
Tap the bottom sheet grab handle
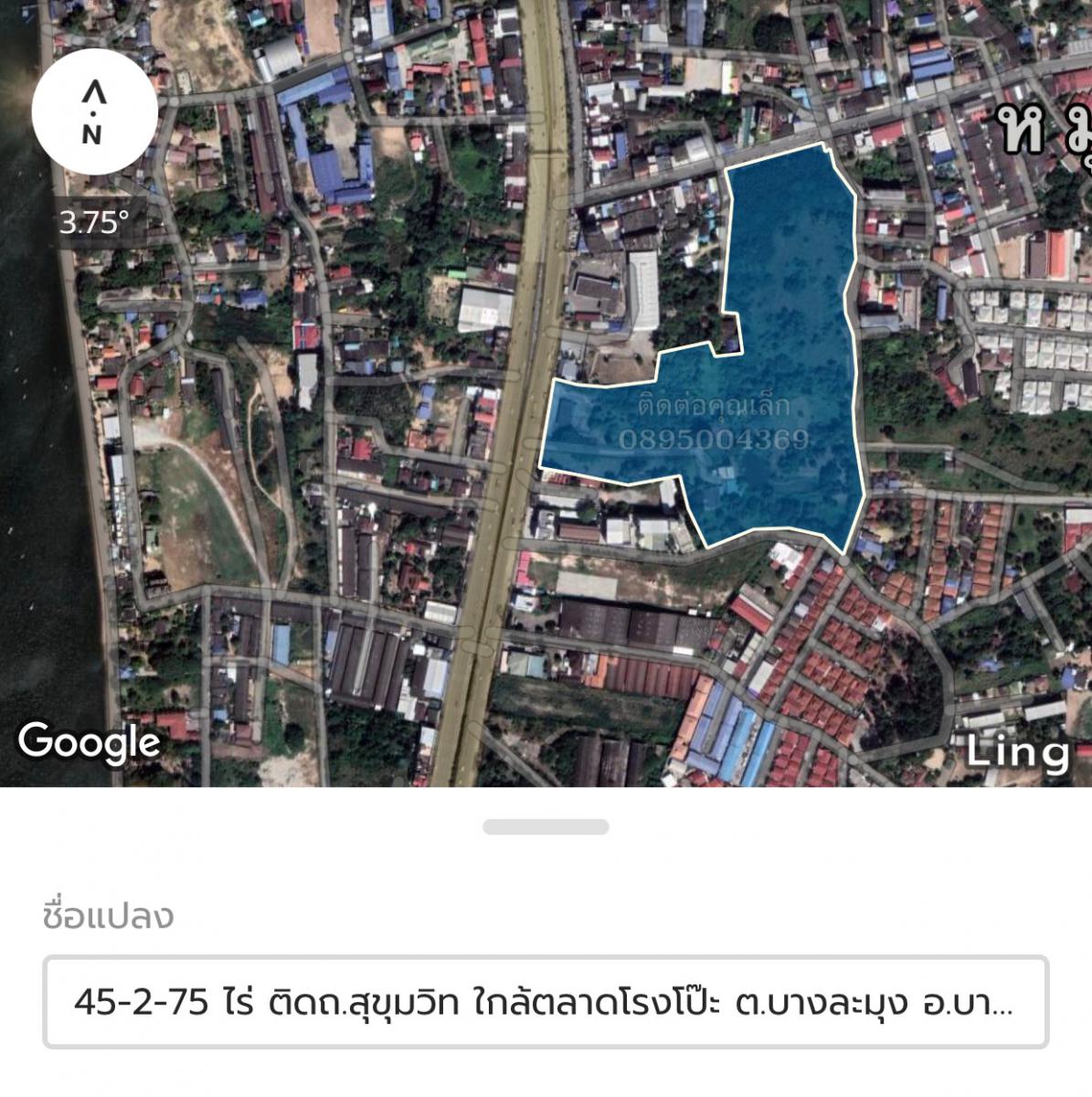(x=546, y=827)
